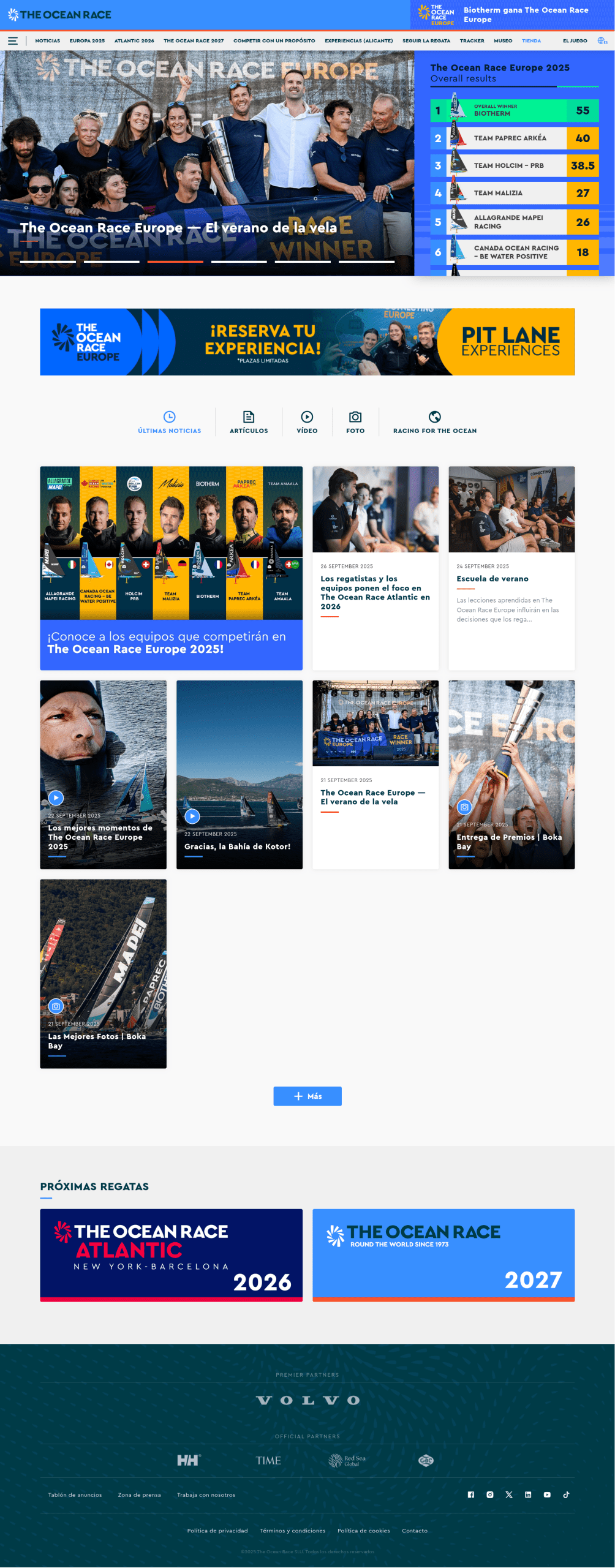
Task: Open the Zona de prensa footer link
Action: click(139, 1495)
